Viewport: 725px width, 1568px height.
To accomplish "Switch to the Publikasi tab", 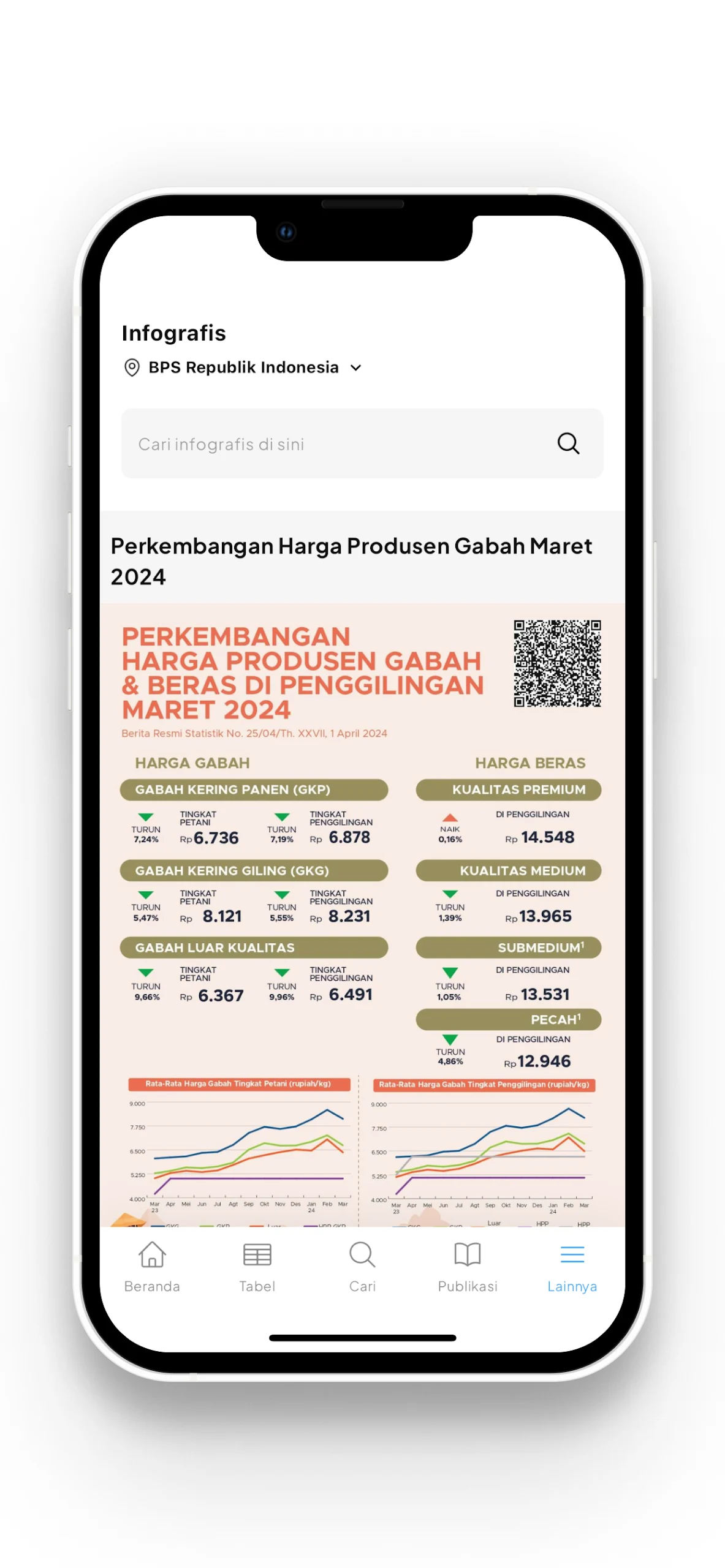I will [467, 1266].
